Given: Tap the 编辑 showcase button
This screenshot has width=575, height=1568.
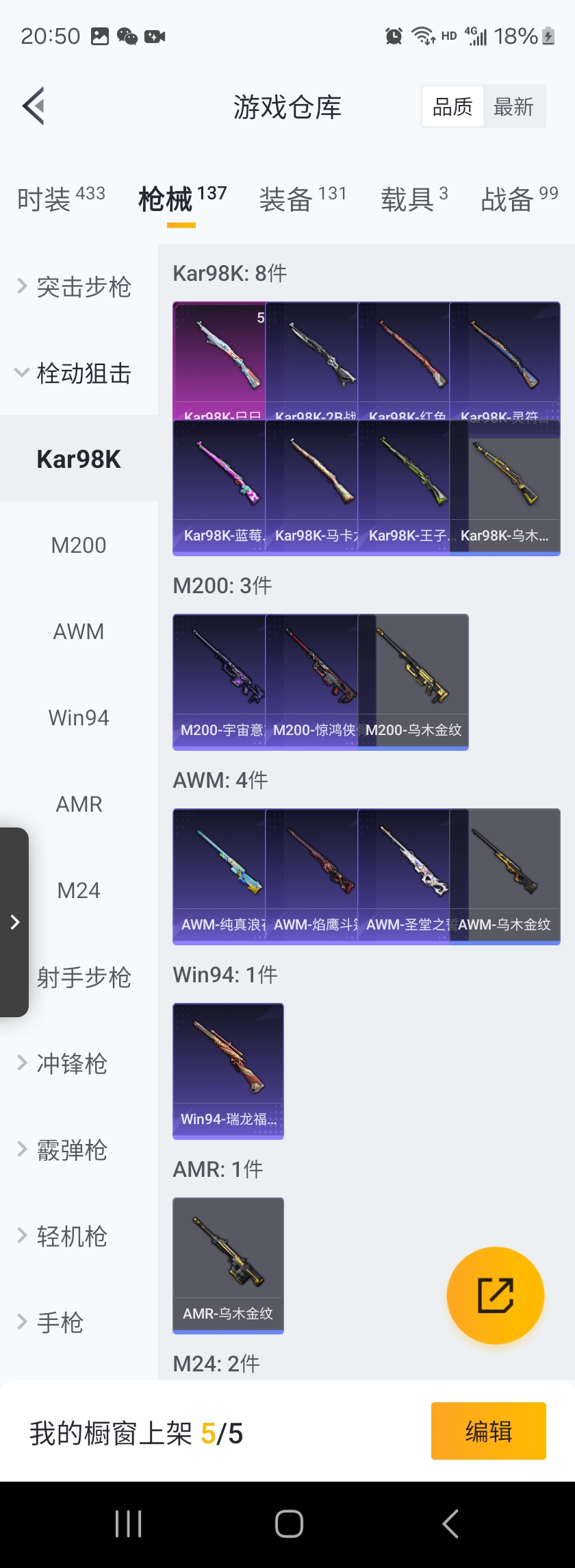Looking at the screenshot, I should click(488, 1431).
